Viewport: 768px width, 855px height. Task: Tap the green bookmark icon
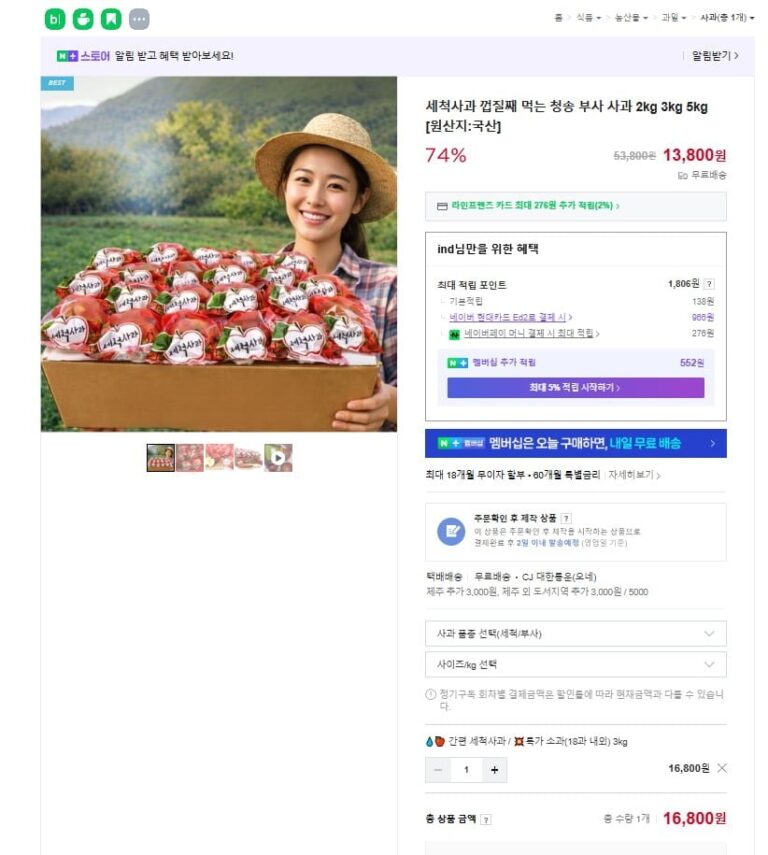[111, 18]
